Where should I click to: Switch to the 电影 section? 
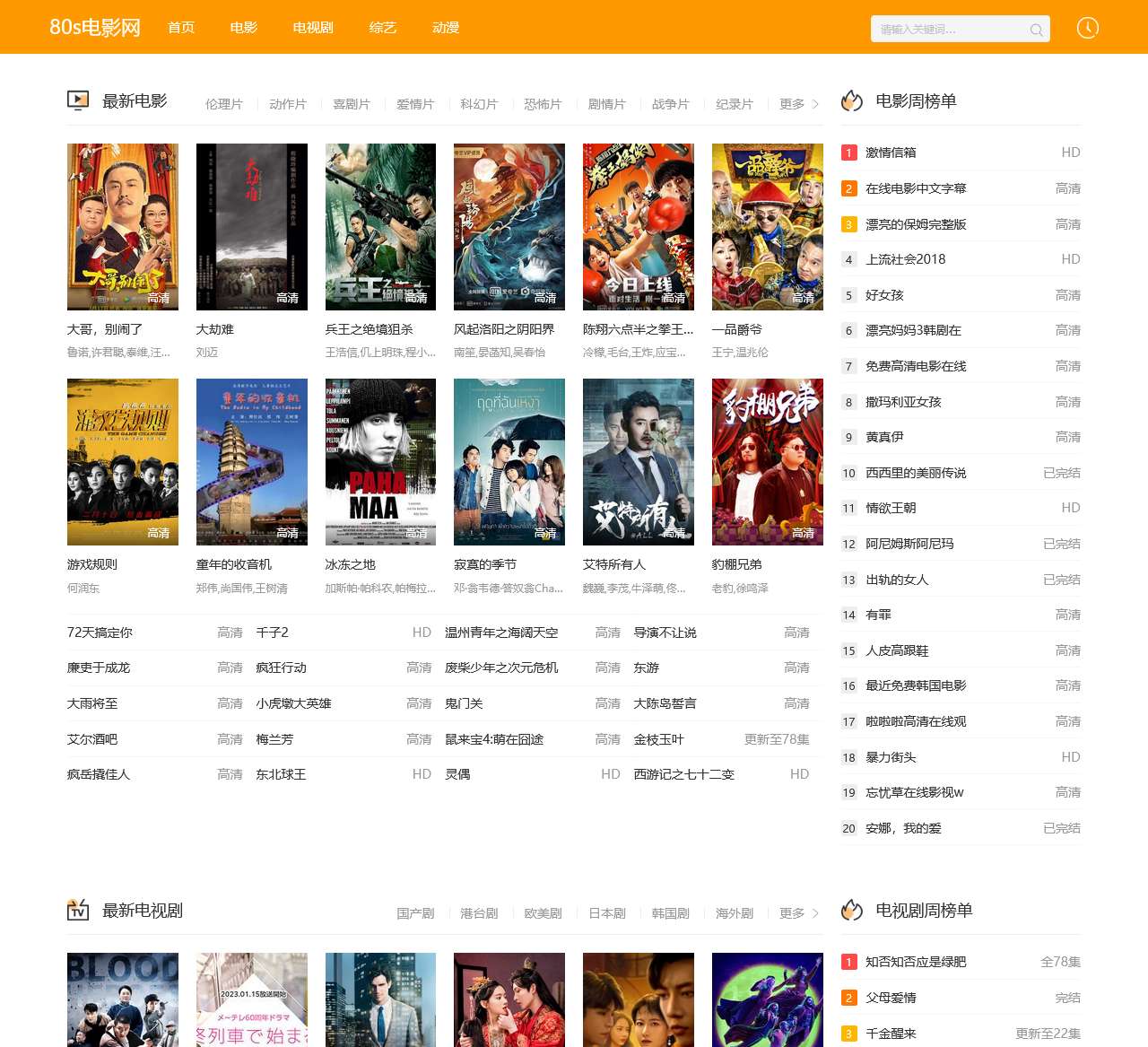coord(243,28)
